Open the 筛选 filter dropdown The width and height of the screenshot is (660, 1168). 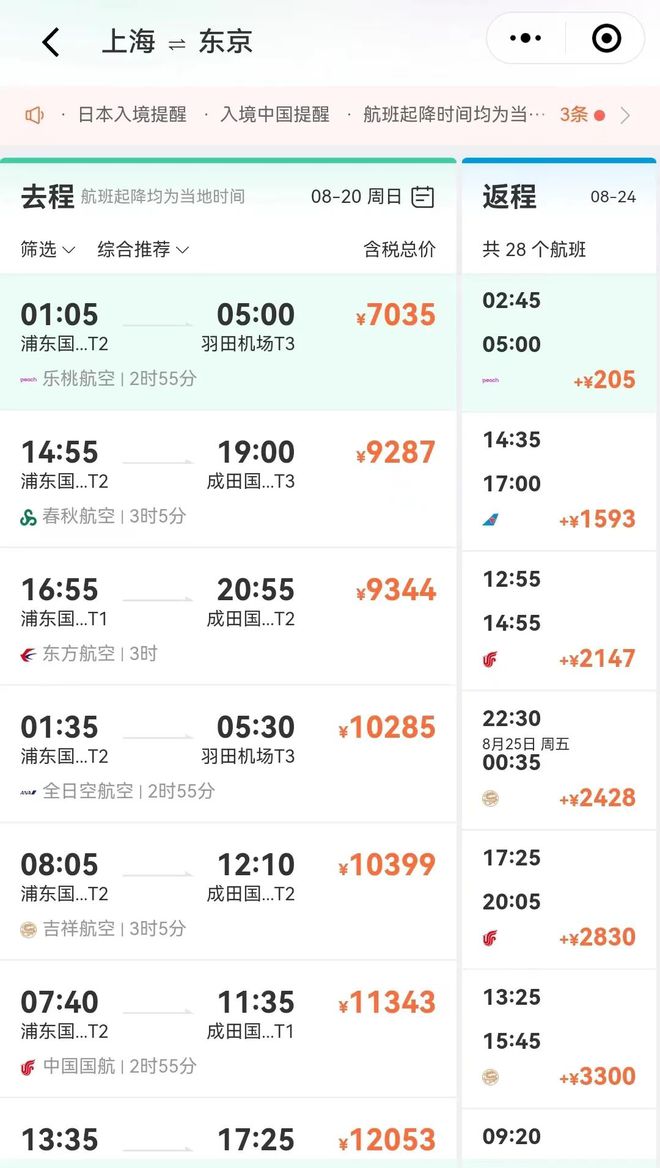(48, 250)
